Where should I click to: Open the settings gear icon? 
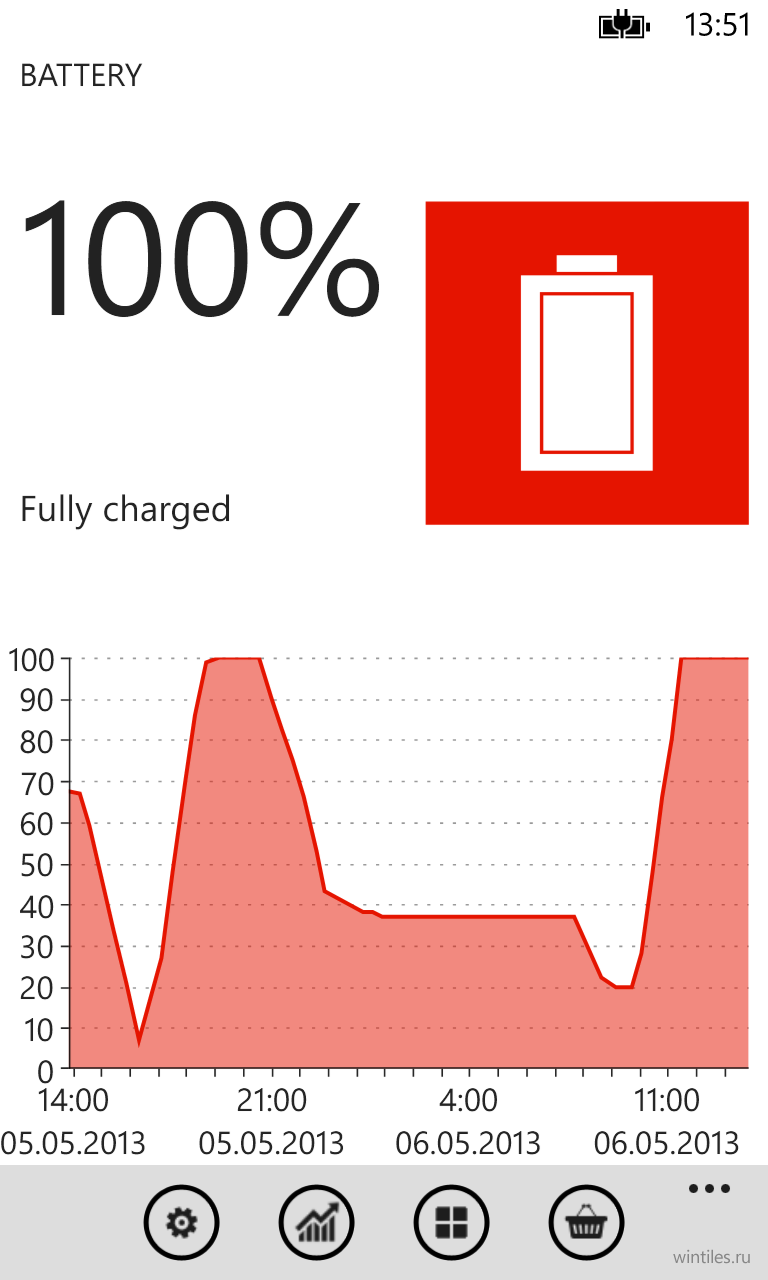(x=181, y=1222)
